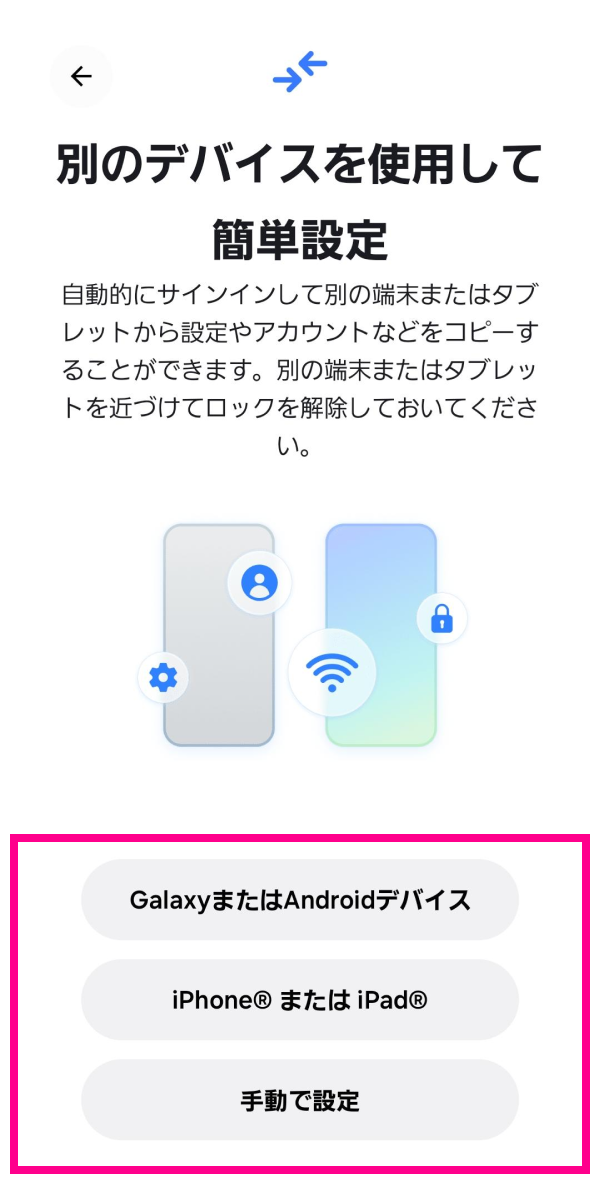Screen dimensions: 600x1180
Task: Go back using the arrow icon
Action: point(81,76)
